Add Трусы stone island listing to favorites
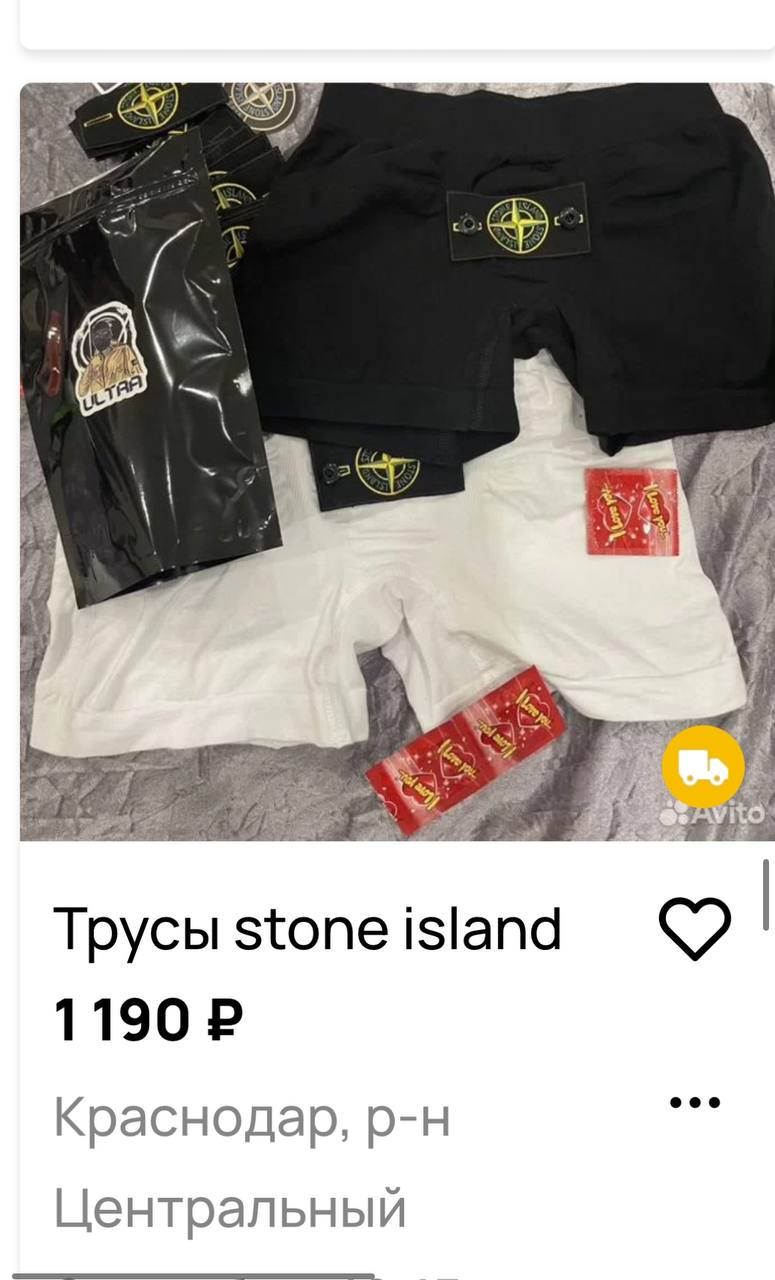 point(695,929)
